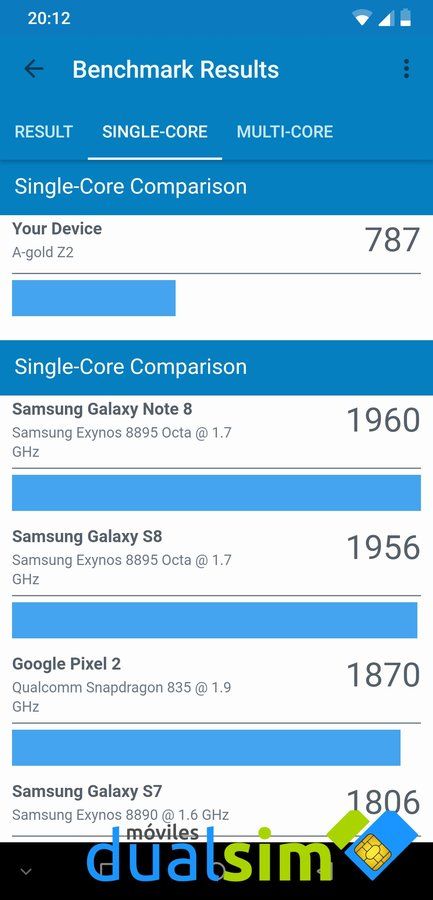This screenshot has width=433, height=900.
Task: Go back using the arrow icon
Action: [x=33, y=69]
